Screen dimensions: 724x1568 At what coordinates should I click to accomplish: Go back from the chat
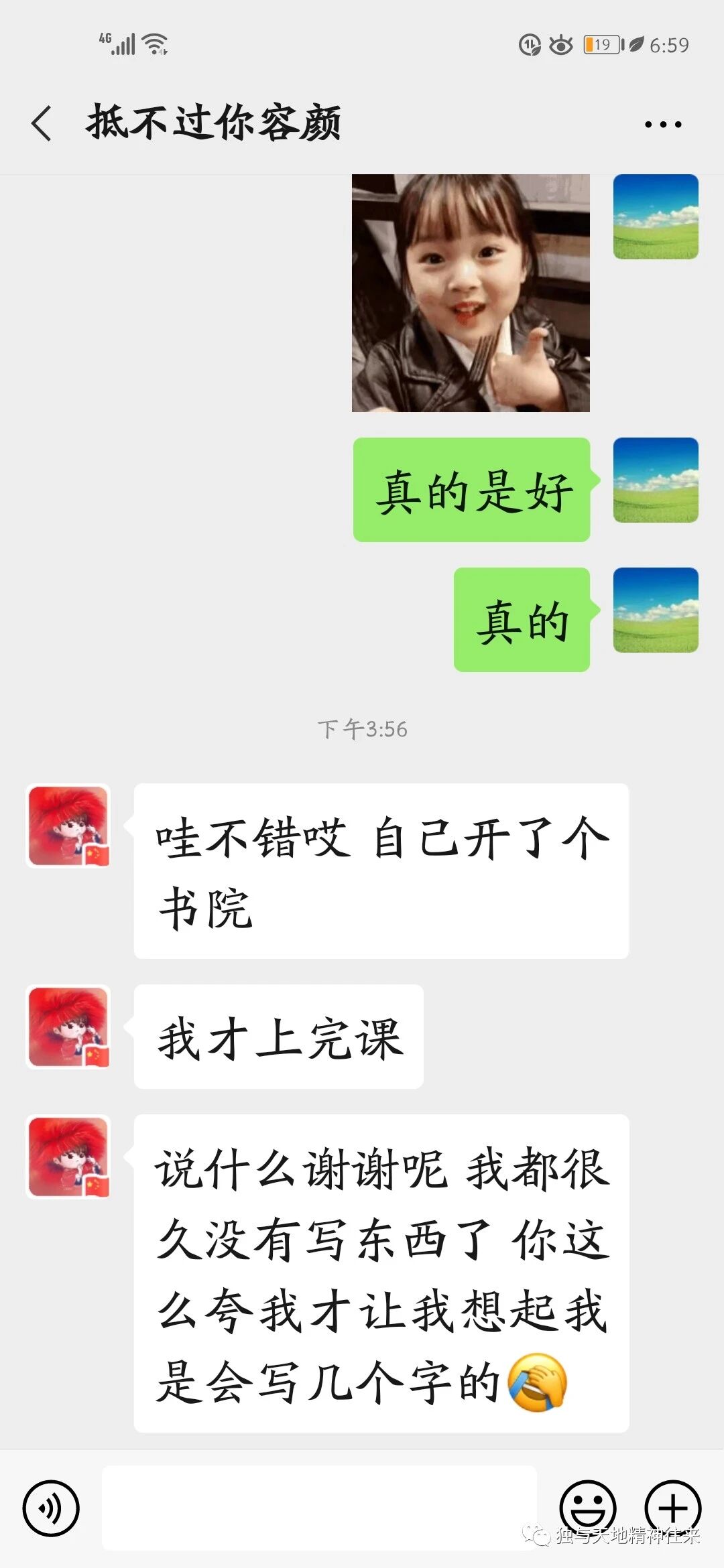pyautogui.click(x=42, y=124)
